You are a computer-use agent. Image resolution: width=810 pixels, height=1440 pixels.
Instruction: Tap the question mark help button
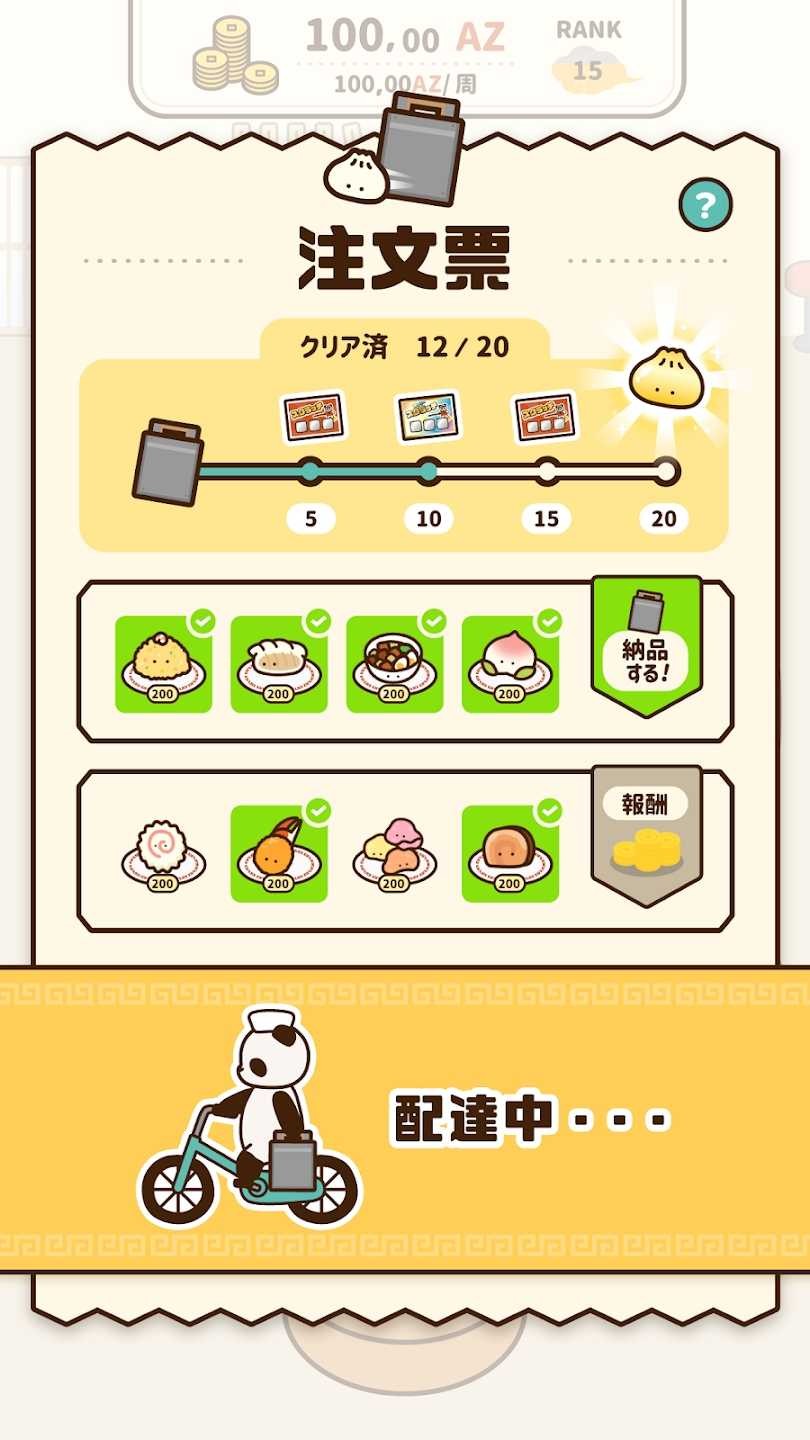tap(706, 206)
